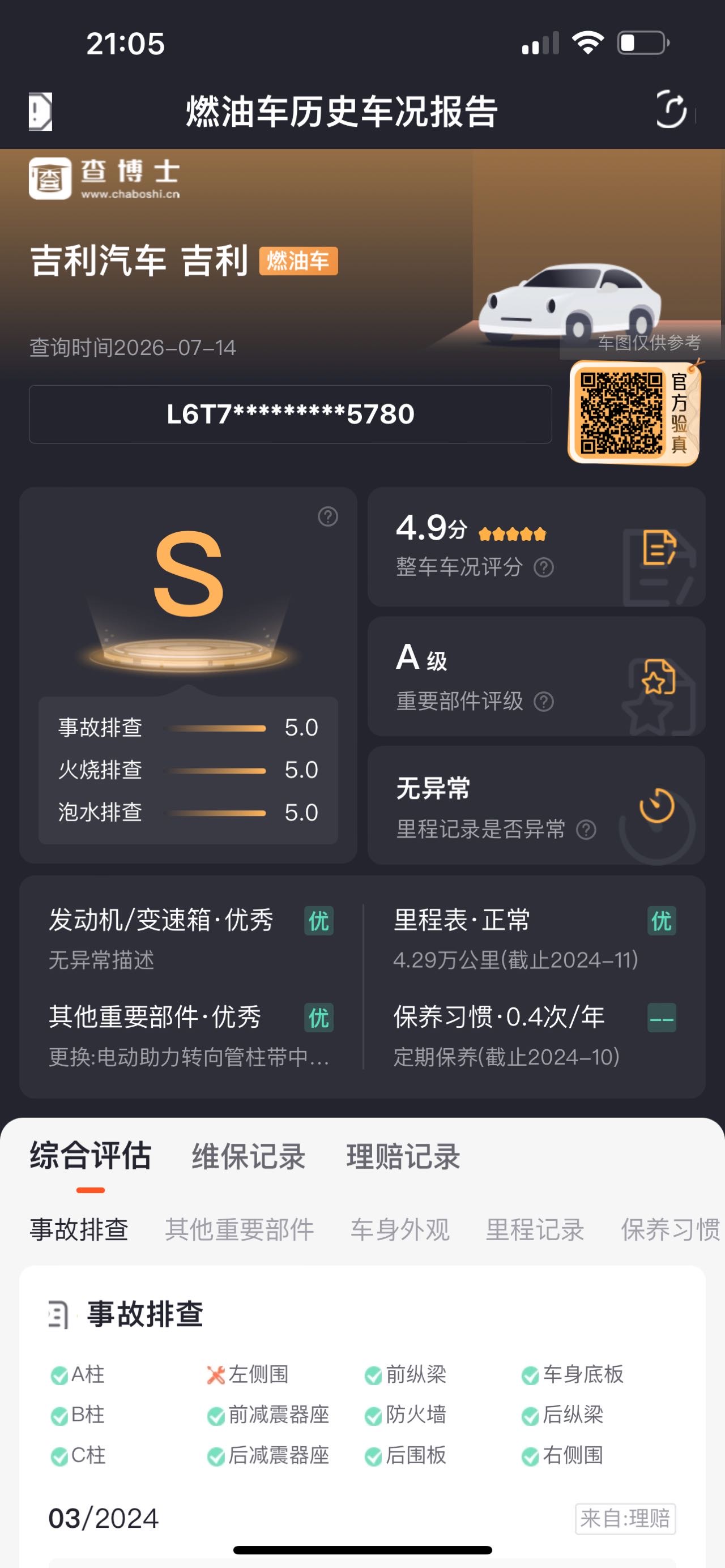View 里程表·正常 details
Screen dimensions: 725x1568
(x=535, y=938)
